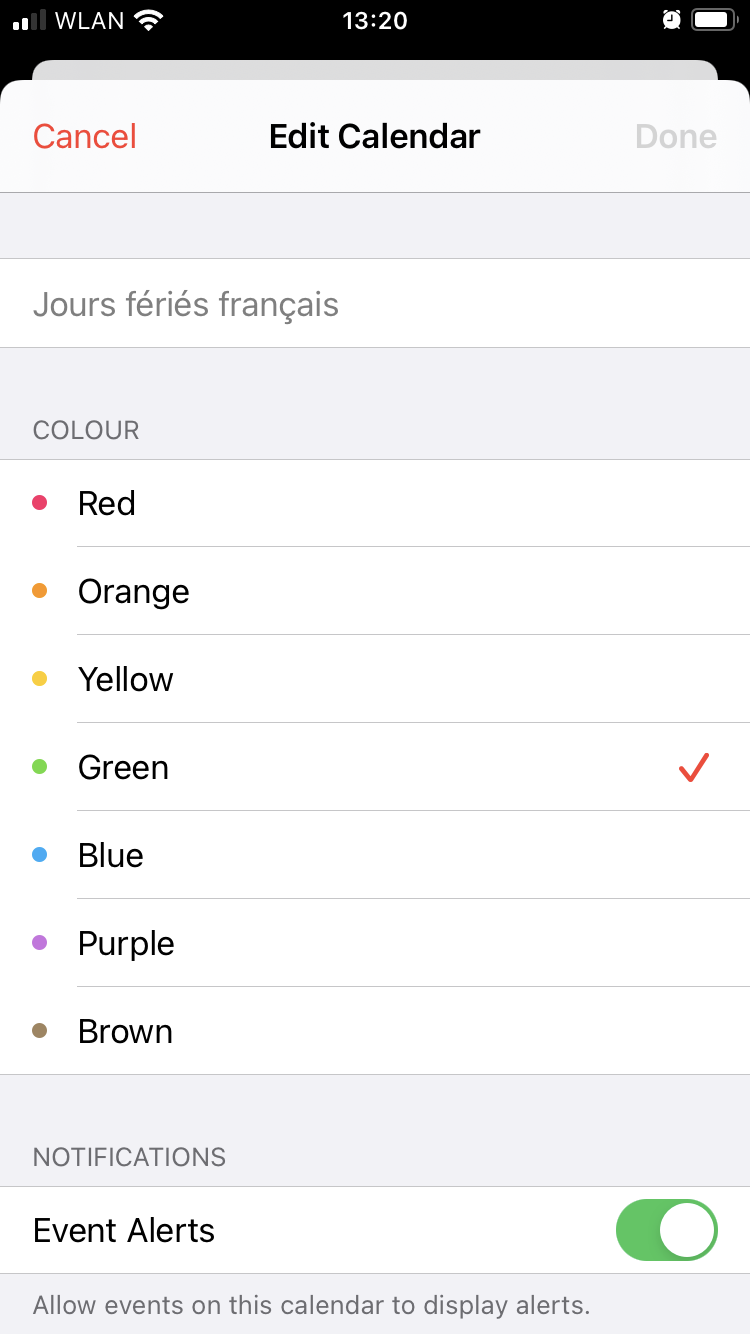Select the Purple colour dot
The height and width of the screenshot is (1334, 750).
click(41, 943)
